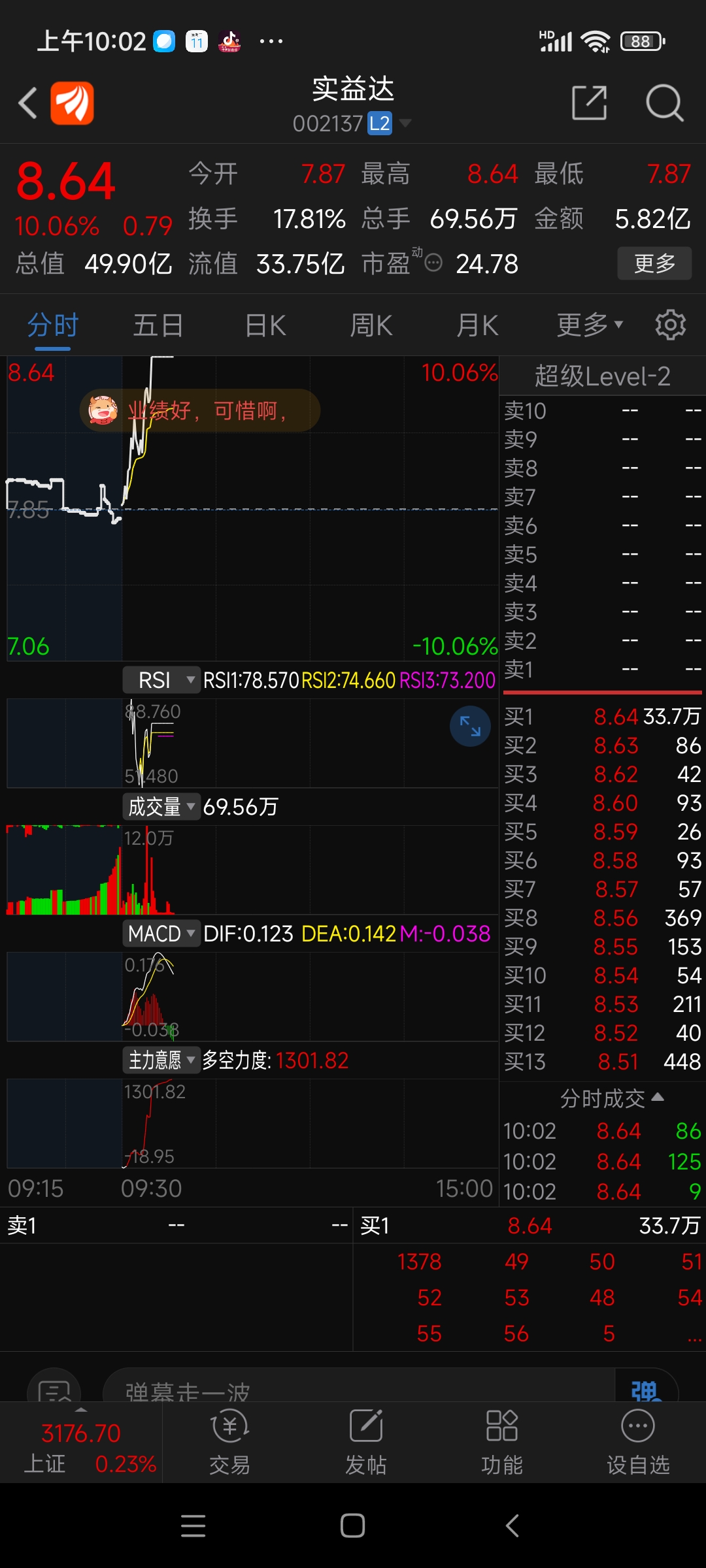Select the 周K chart tab
The height and width of the screenshot is (1568, 706).
tap(371, 325)
